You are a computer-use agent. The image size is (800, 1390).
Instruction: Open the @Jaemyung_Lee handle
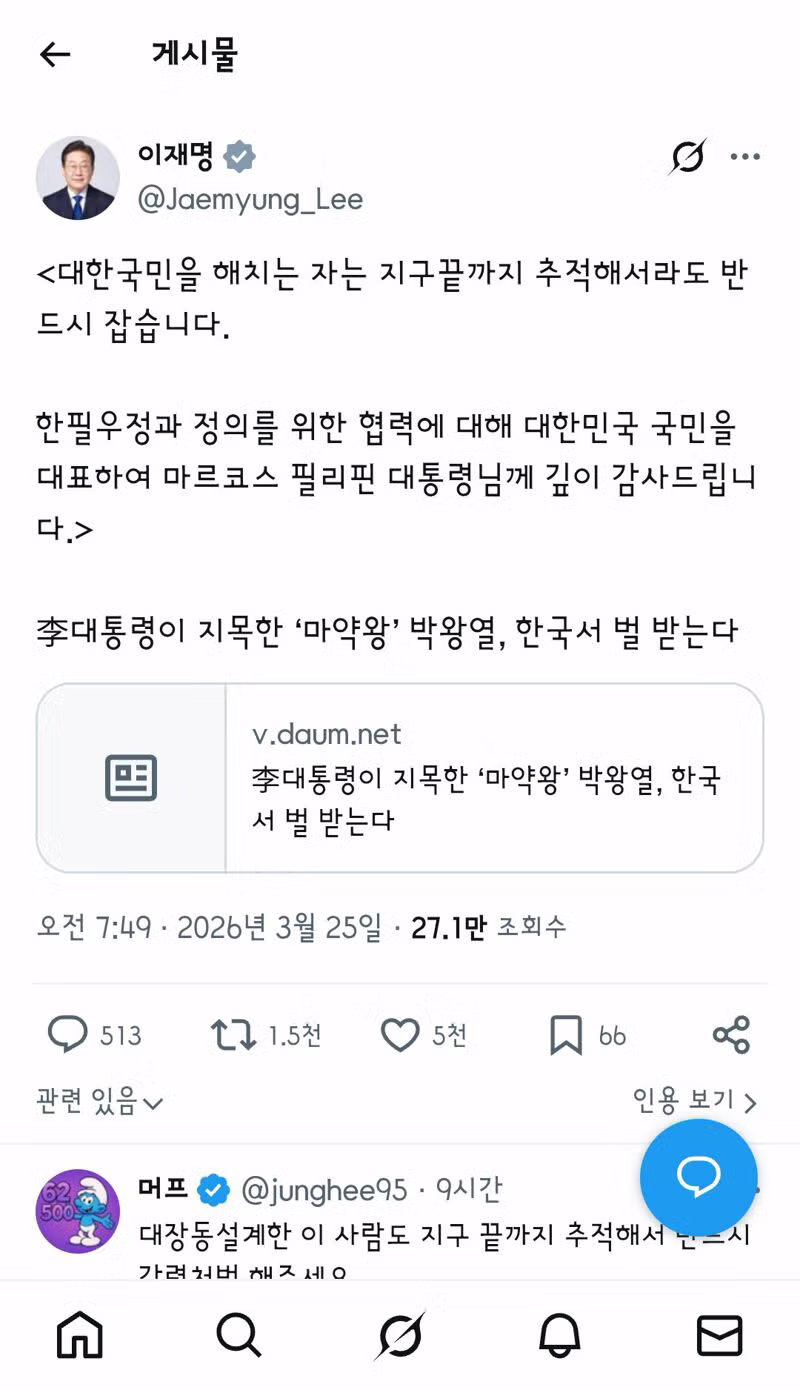pos(250,199)
